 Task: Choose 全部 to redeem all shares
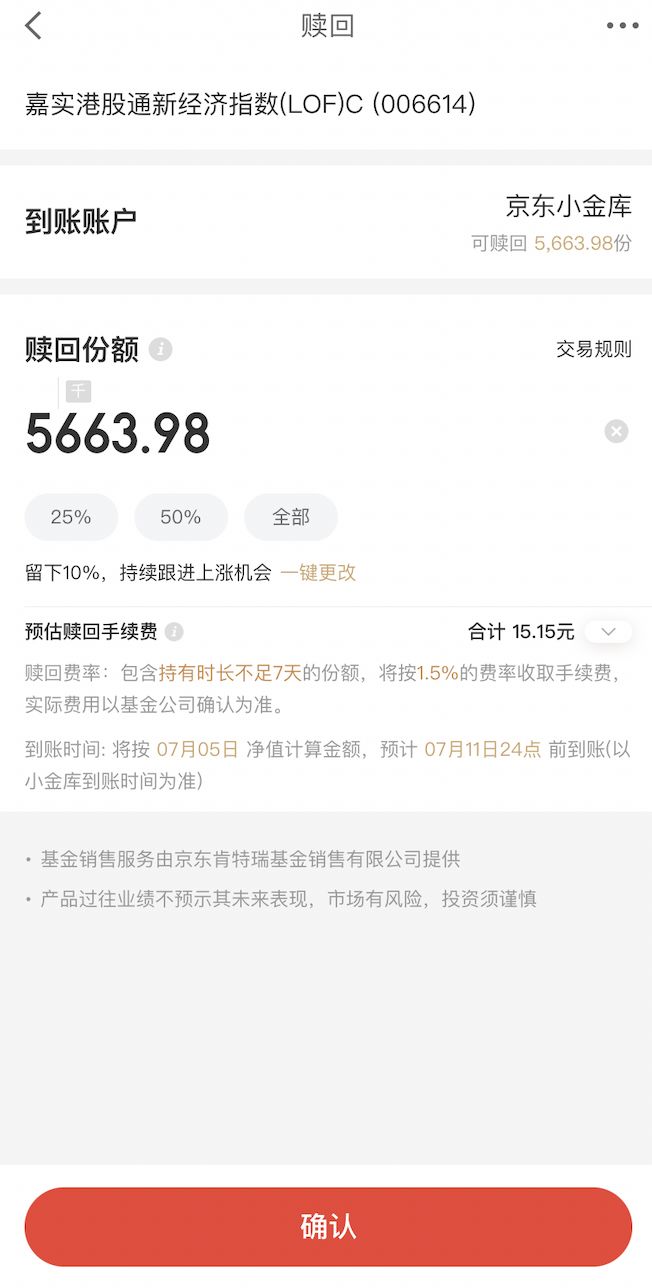(291, 517)
